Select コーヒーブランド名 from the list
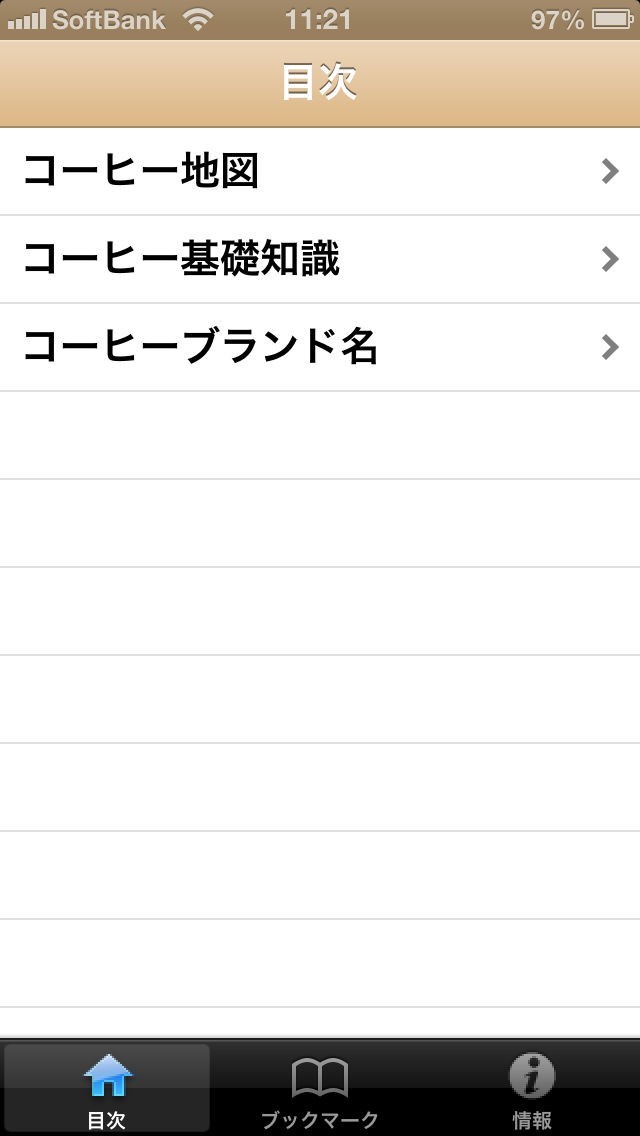Screen dimensions: 640x1136 coord(320,347)
